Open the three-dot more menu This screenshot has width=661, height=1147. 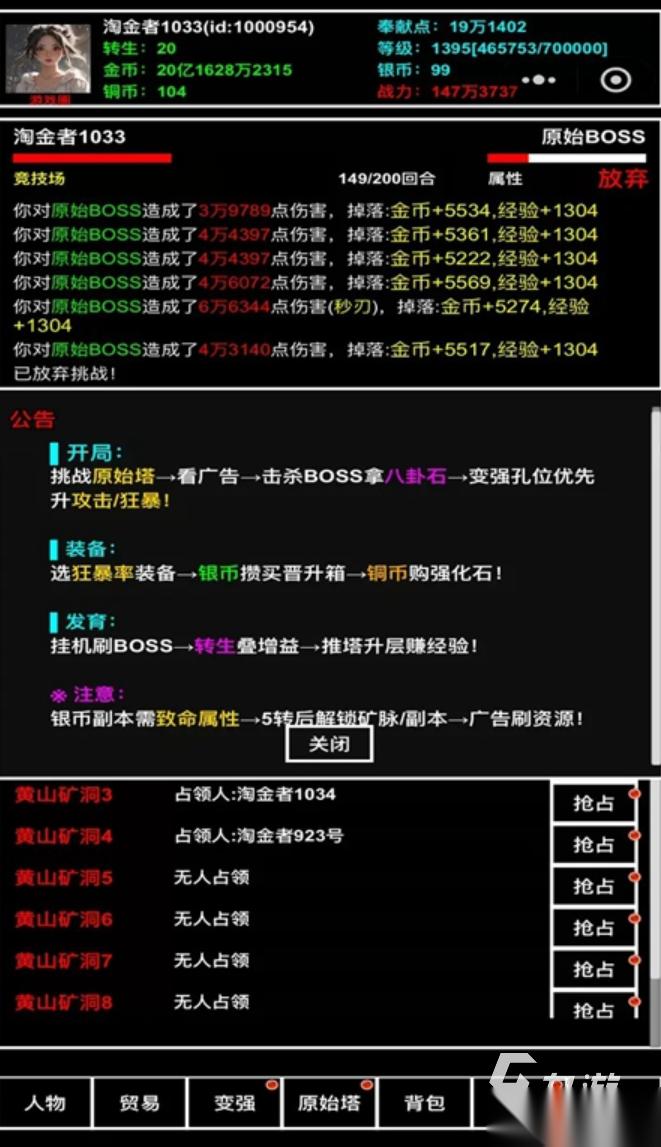539,79
